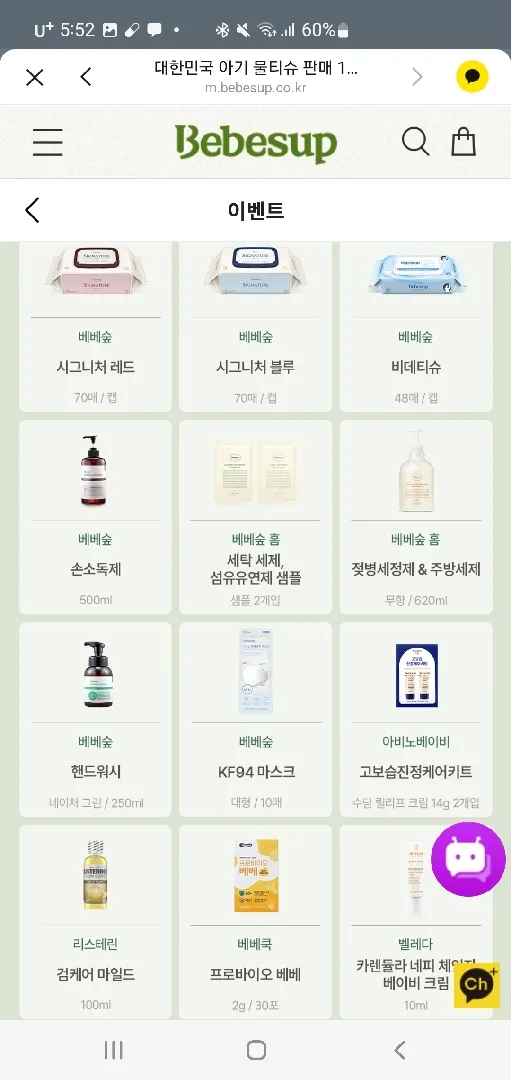Image resolution: width=511 pixels, height=1080 pixels.
Task: Select the 시그니처 블루 product card
Action: click(x=256, y=327)
